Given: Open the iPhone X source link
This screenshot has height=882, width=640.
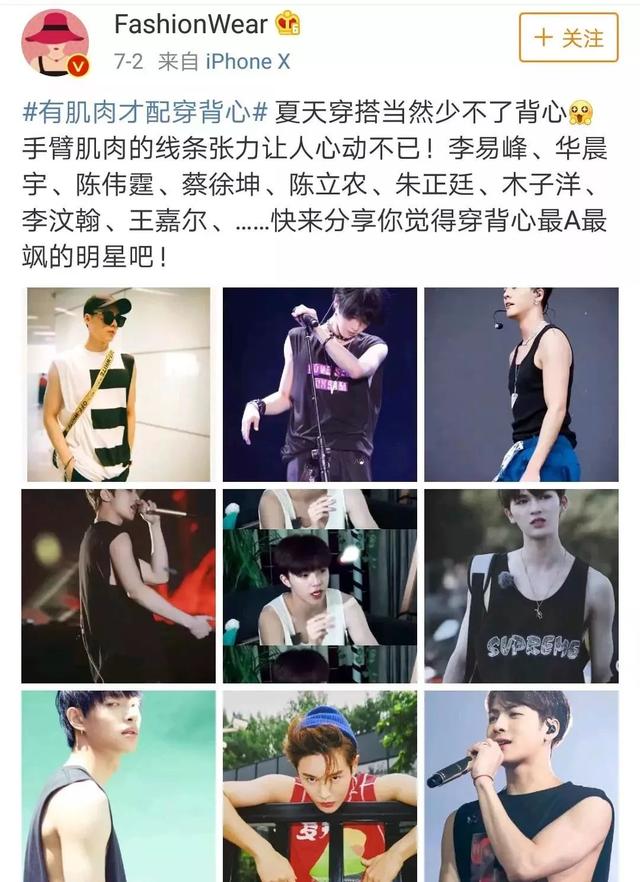Looking at the screenshot, I should click(248, 62).
